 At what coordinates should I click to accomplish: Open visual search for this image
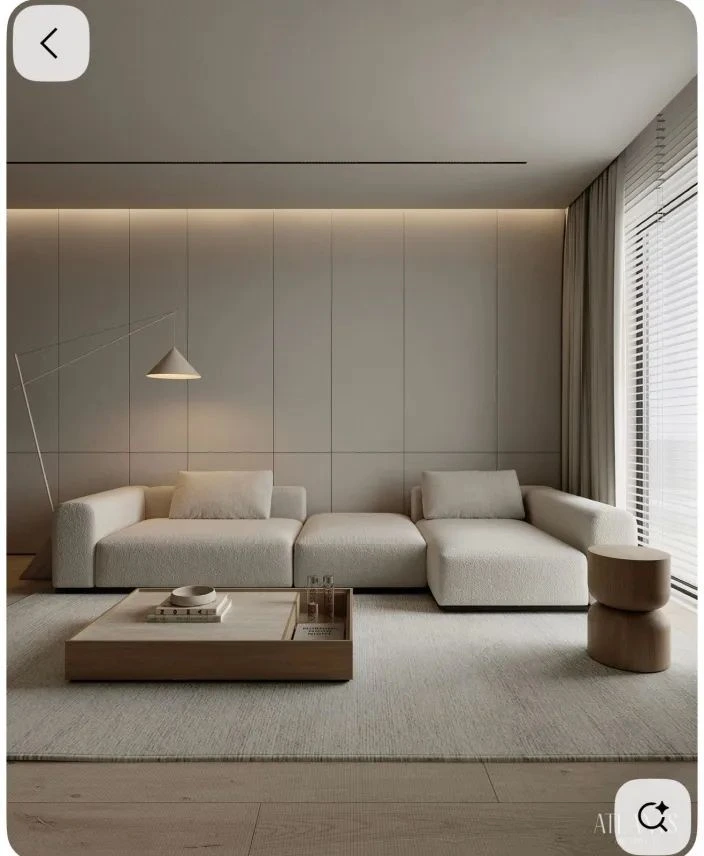pos(652,817)
